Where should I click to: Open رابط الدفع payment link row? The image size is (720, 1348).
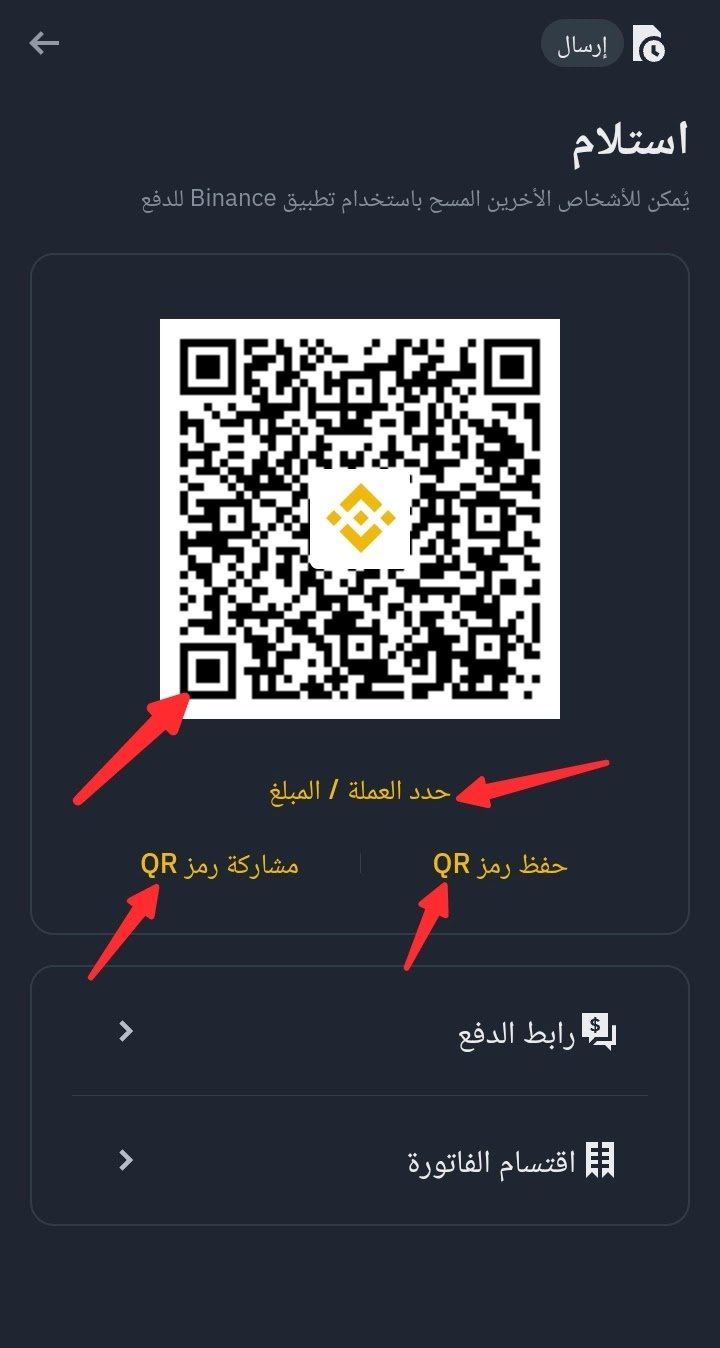click(360, 1031)
